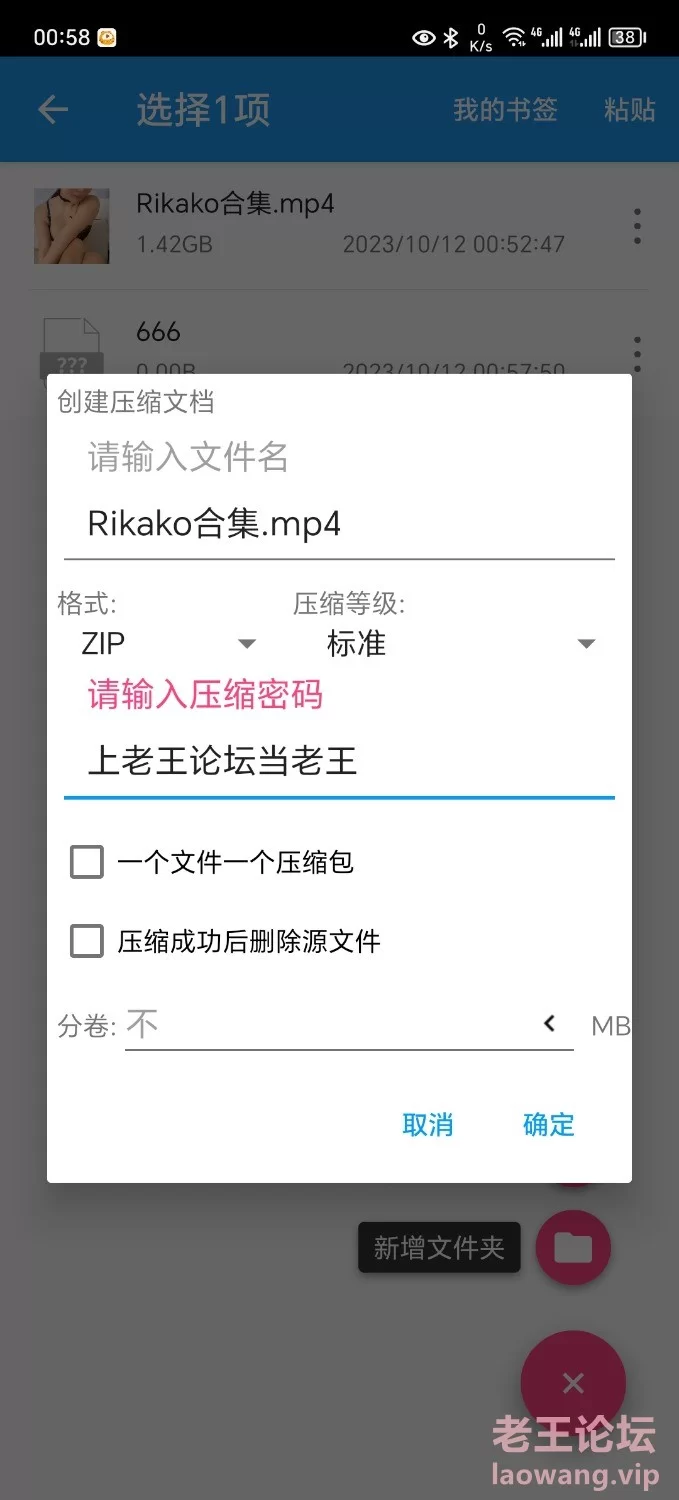The image size is (679, 1500).
Task: Edit the file name field Rikako合集.mp4
Action: point(338,524)
